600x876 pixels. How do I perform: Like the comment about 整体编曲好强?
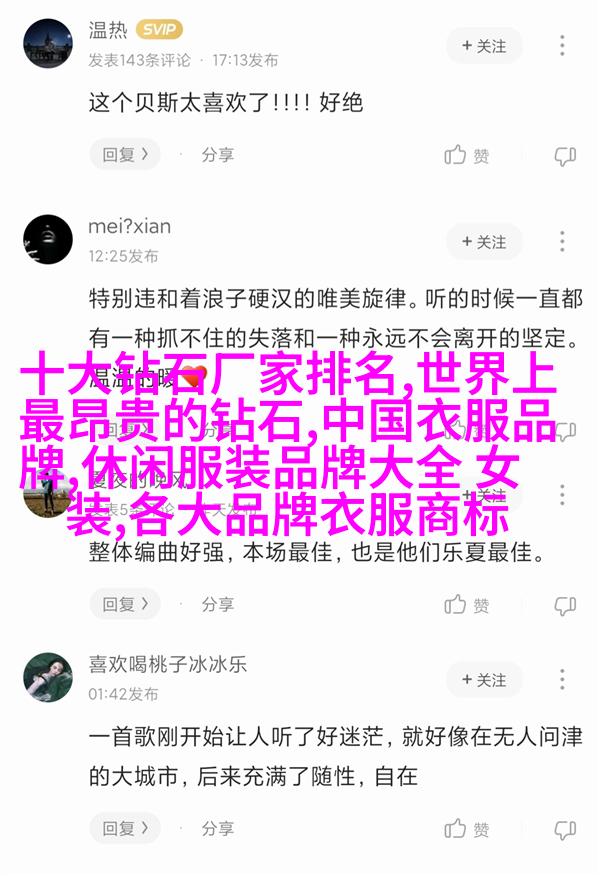(467, 604)
